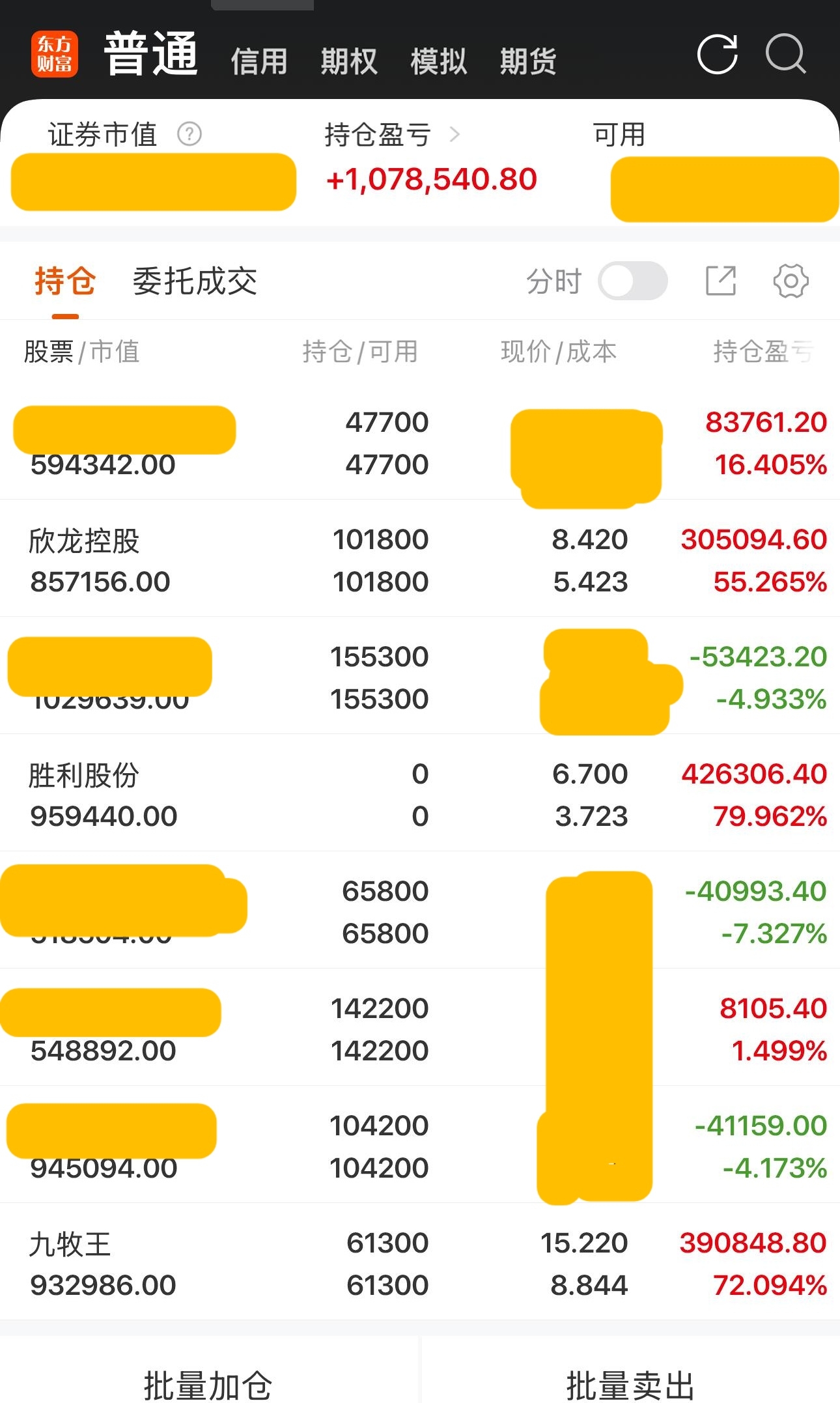840x1403 pixels.
Task: Share holdings via export icon
Action: (721, 281)
